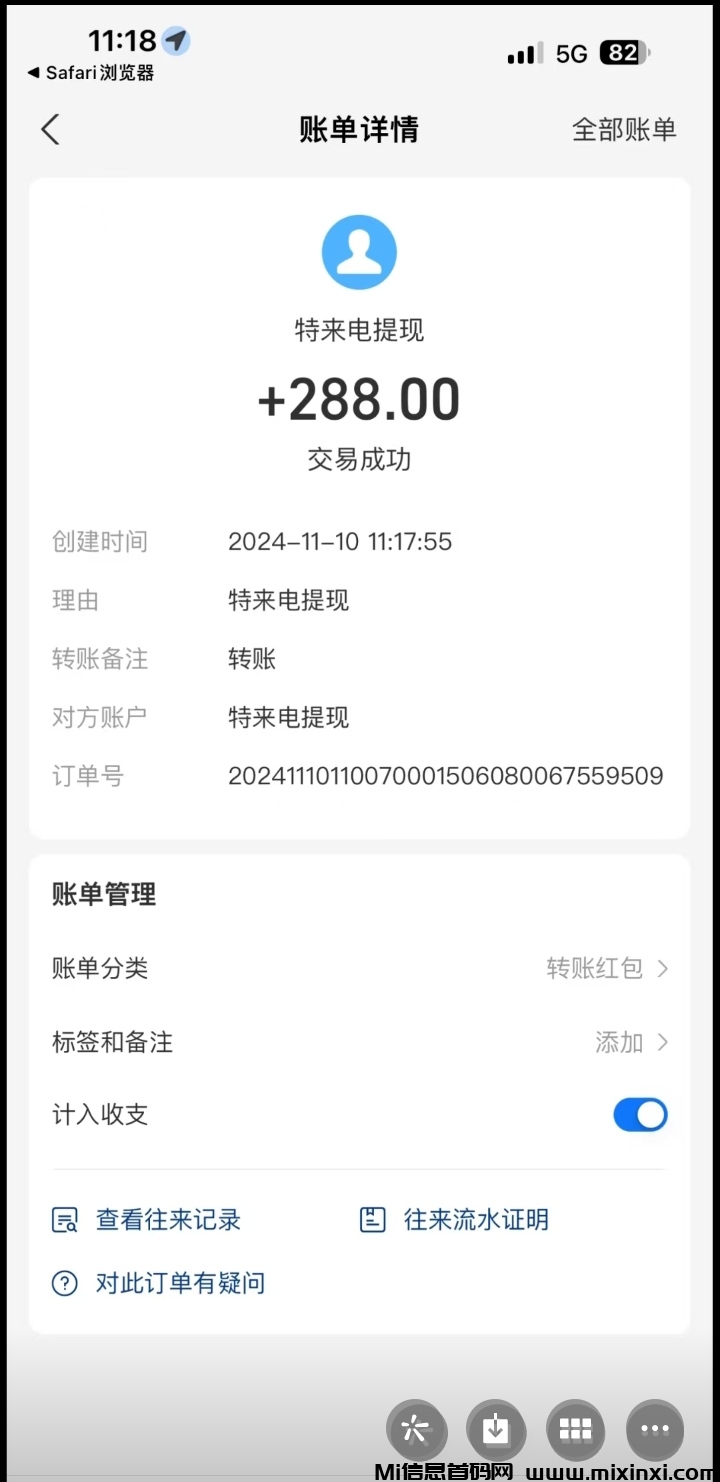Add a tag in 标签和备注

tap(630, 1042)
